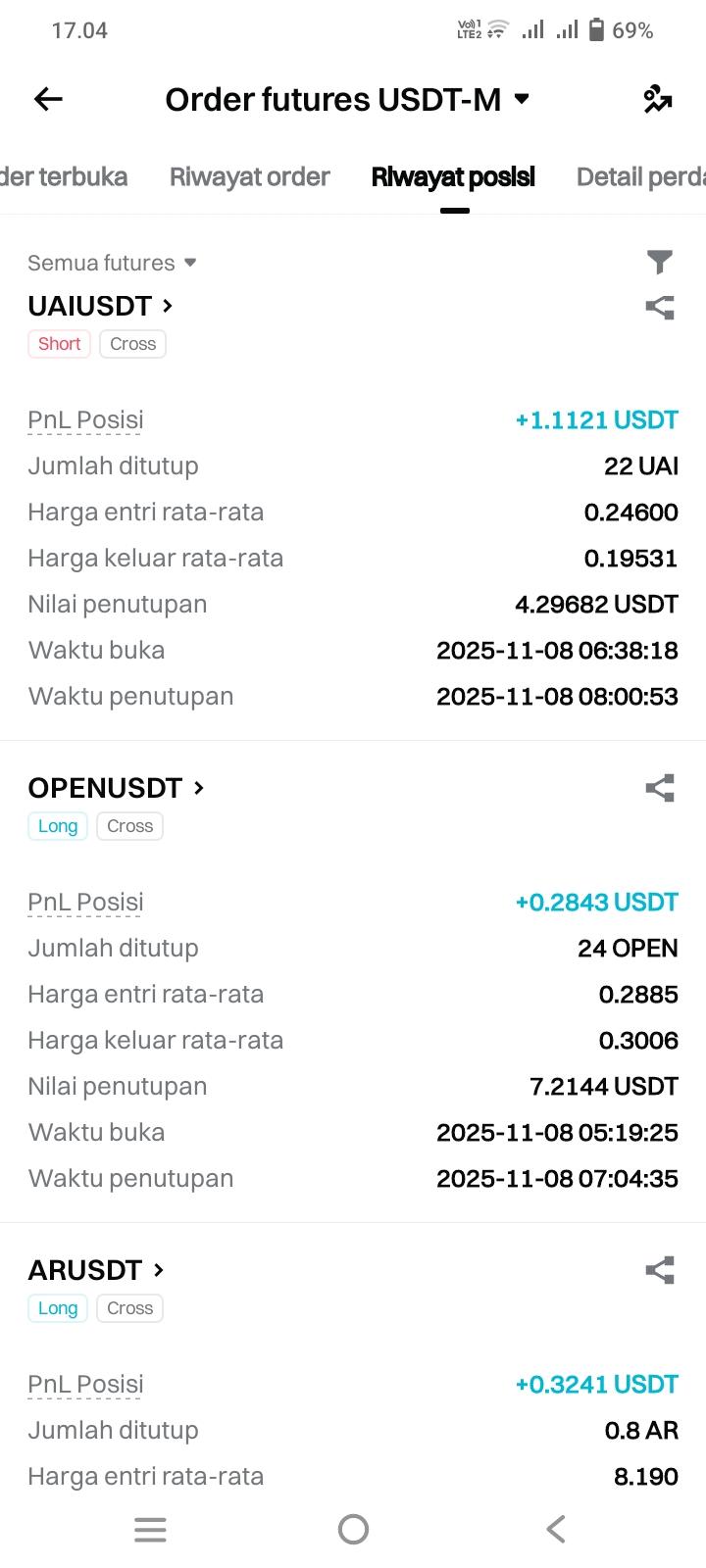Switch to the Riwayat order tab
Viewport: 706px width, 1568px height.
tap(249, 177)
